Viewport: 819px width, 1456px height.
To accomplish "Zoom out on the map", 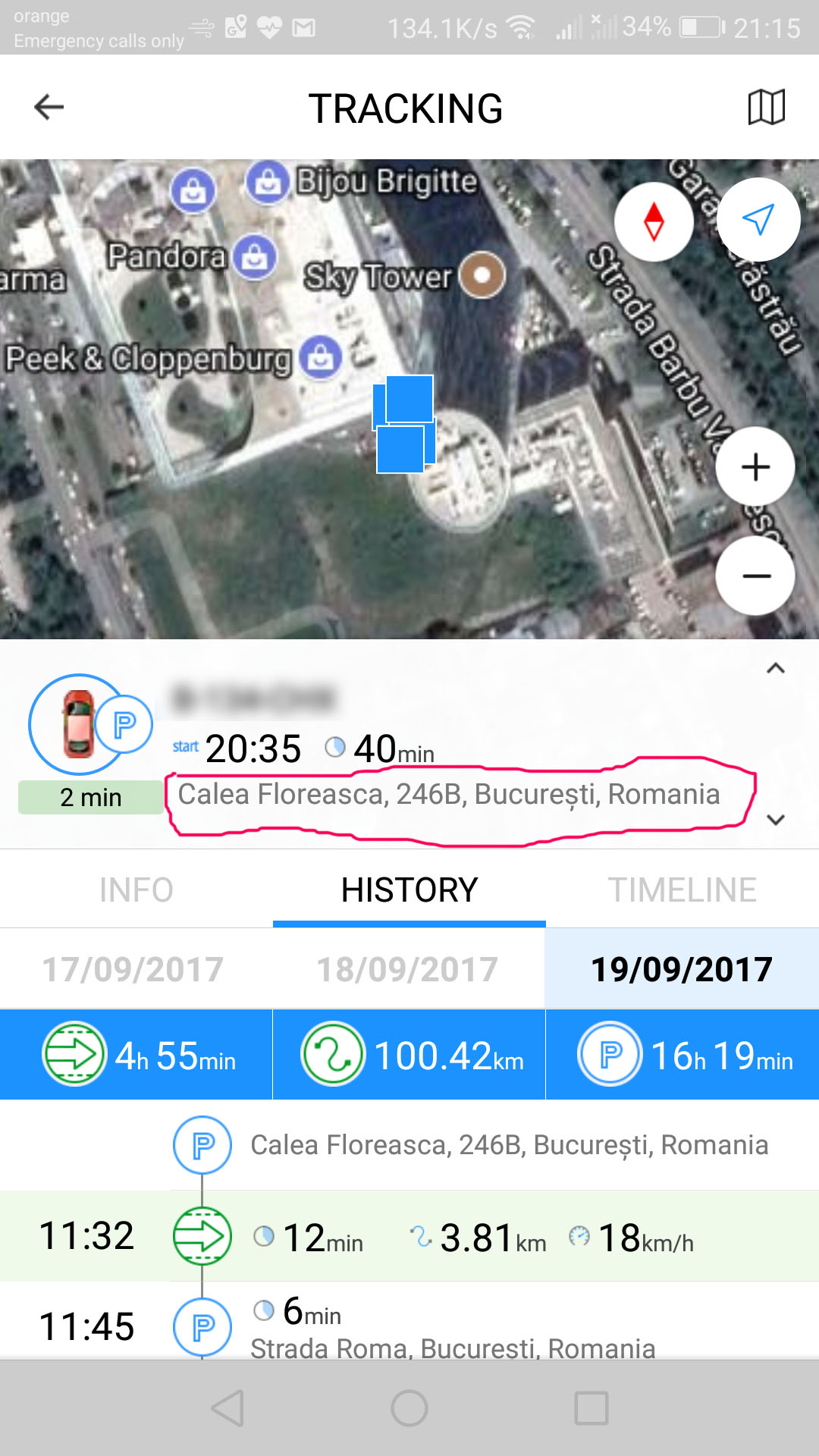I will (755, 576).
